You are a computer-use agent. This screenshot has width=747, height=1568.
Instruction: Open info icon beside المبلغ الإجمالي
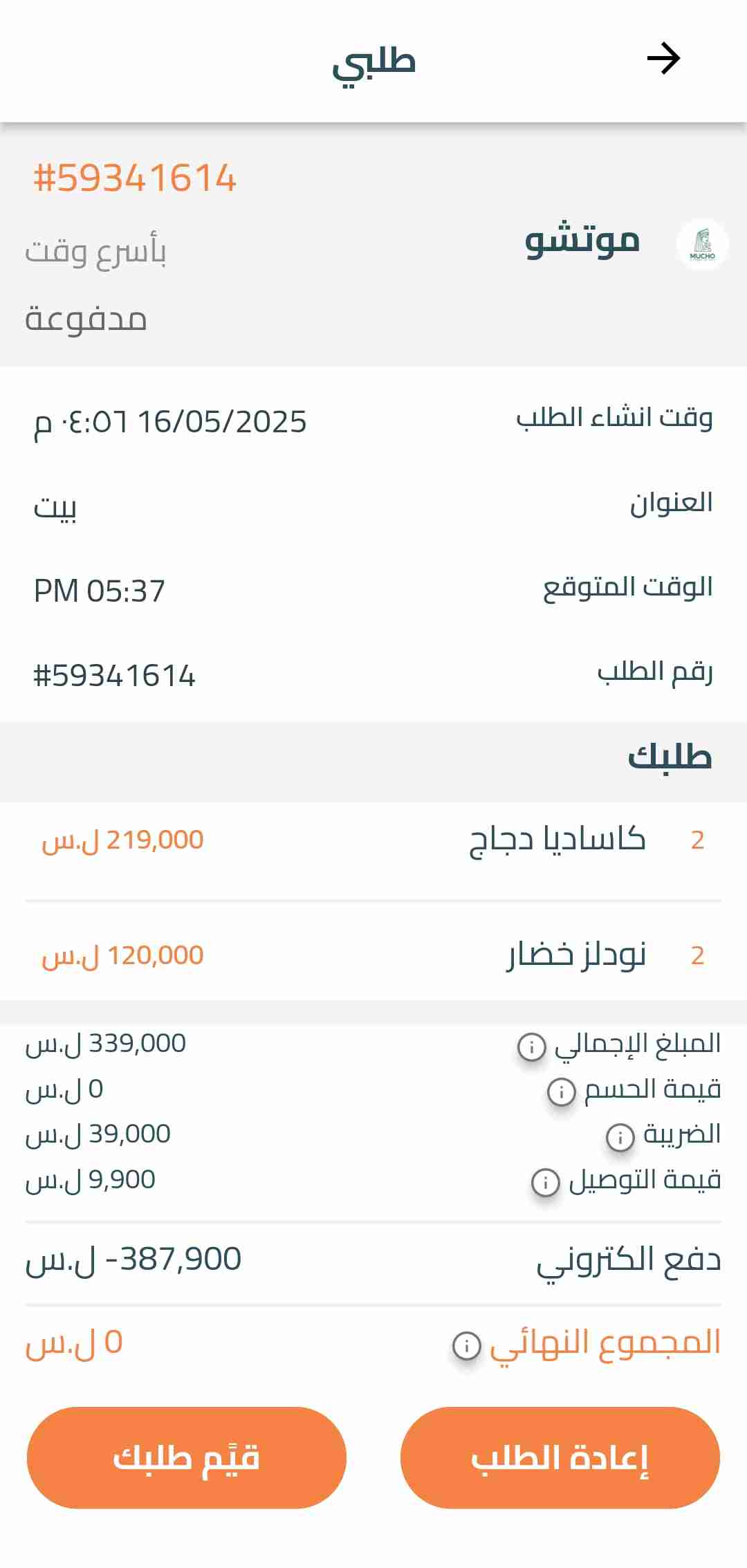click(531, 1046)
